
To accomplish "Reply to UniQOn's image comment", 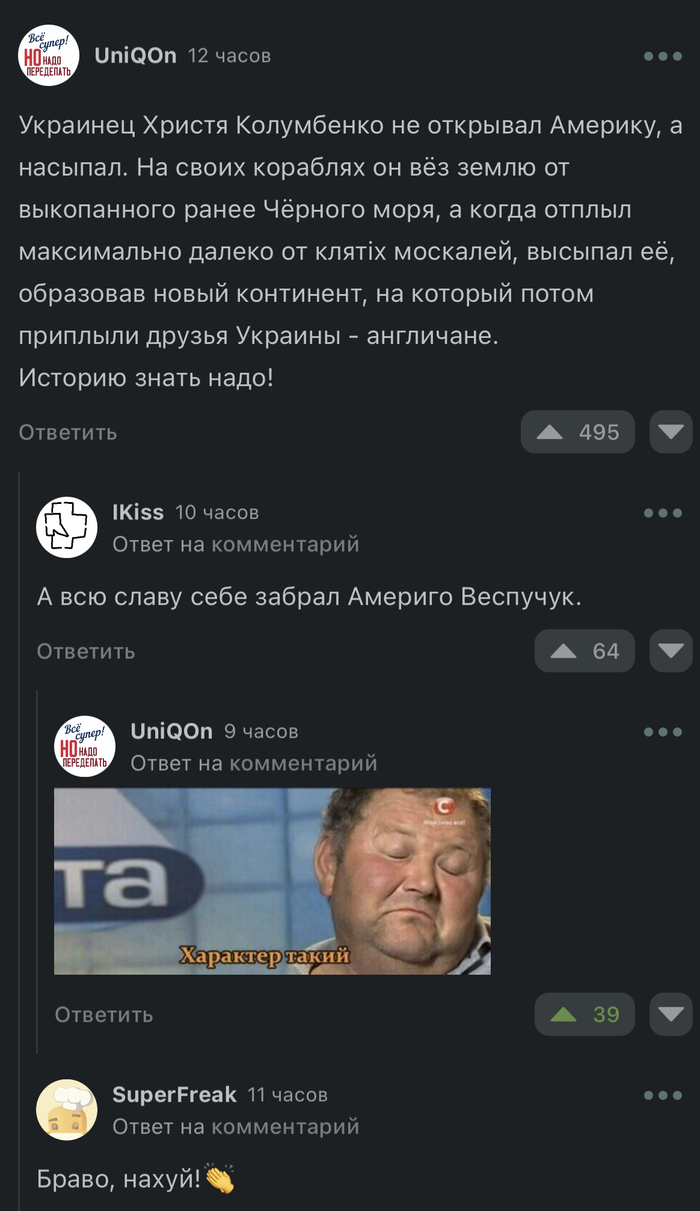I will pos(104,1014).
